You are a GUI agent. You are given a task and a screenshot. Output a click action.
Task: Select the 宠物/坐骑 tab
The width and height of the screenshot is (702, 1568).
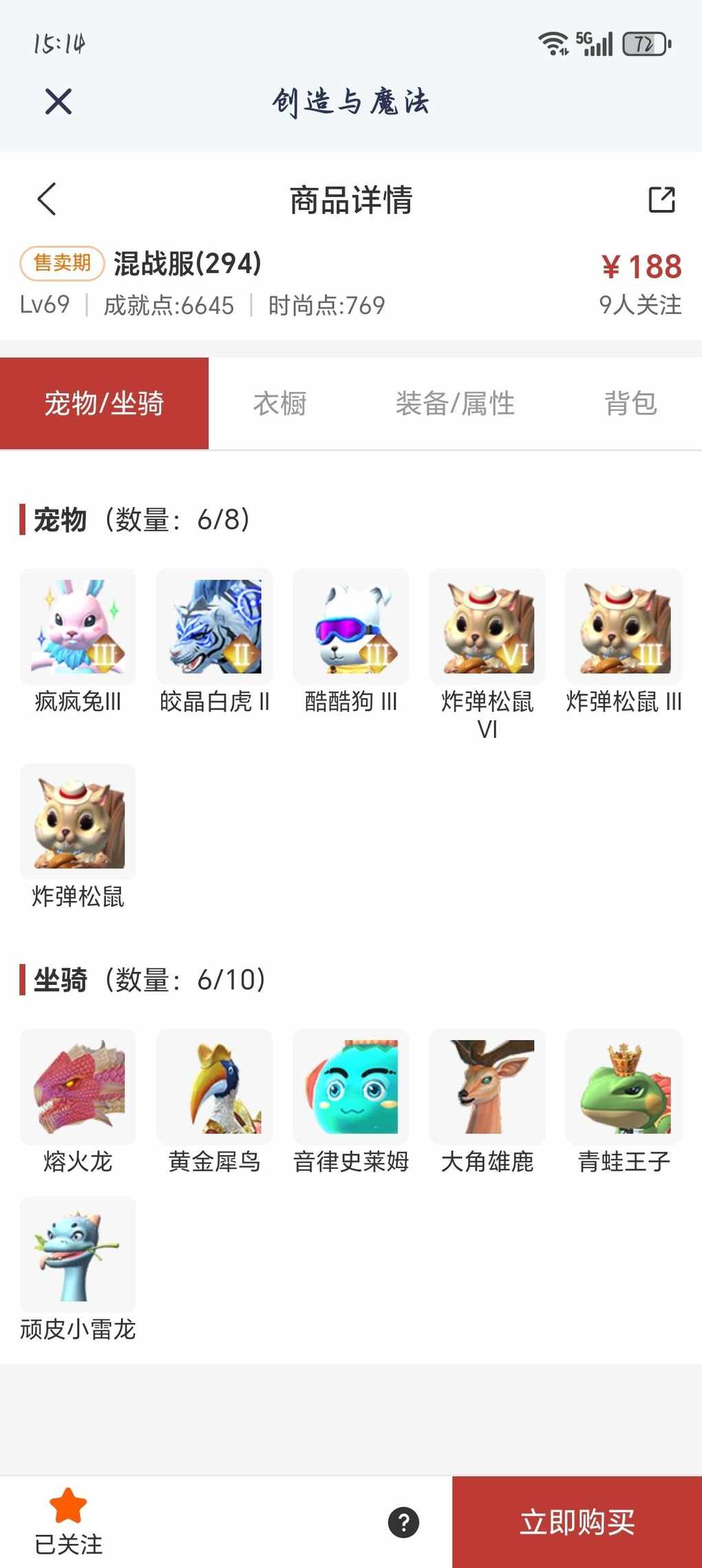104,403
